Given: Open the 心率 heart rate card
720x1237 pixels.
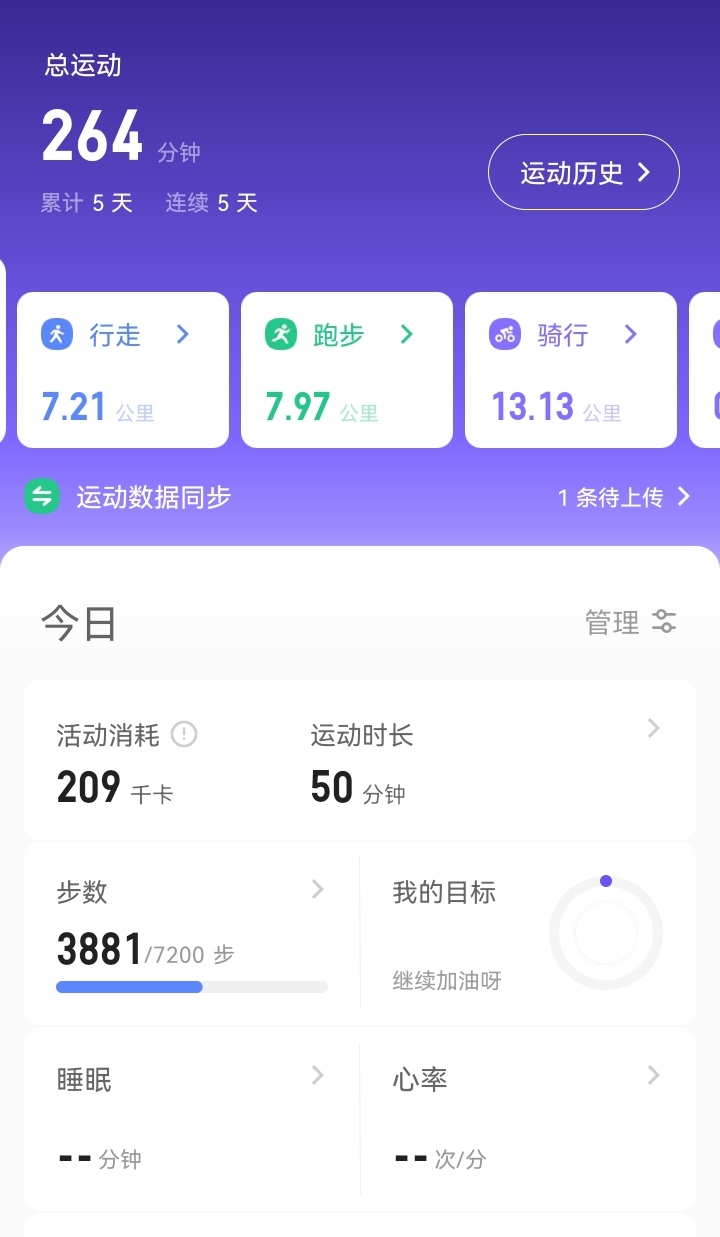Looking at the screenshot, I should click(528, 1119).
